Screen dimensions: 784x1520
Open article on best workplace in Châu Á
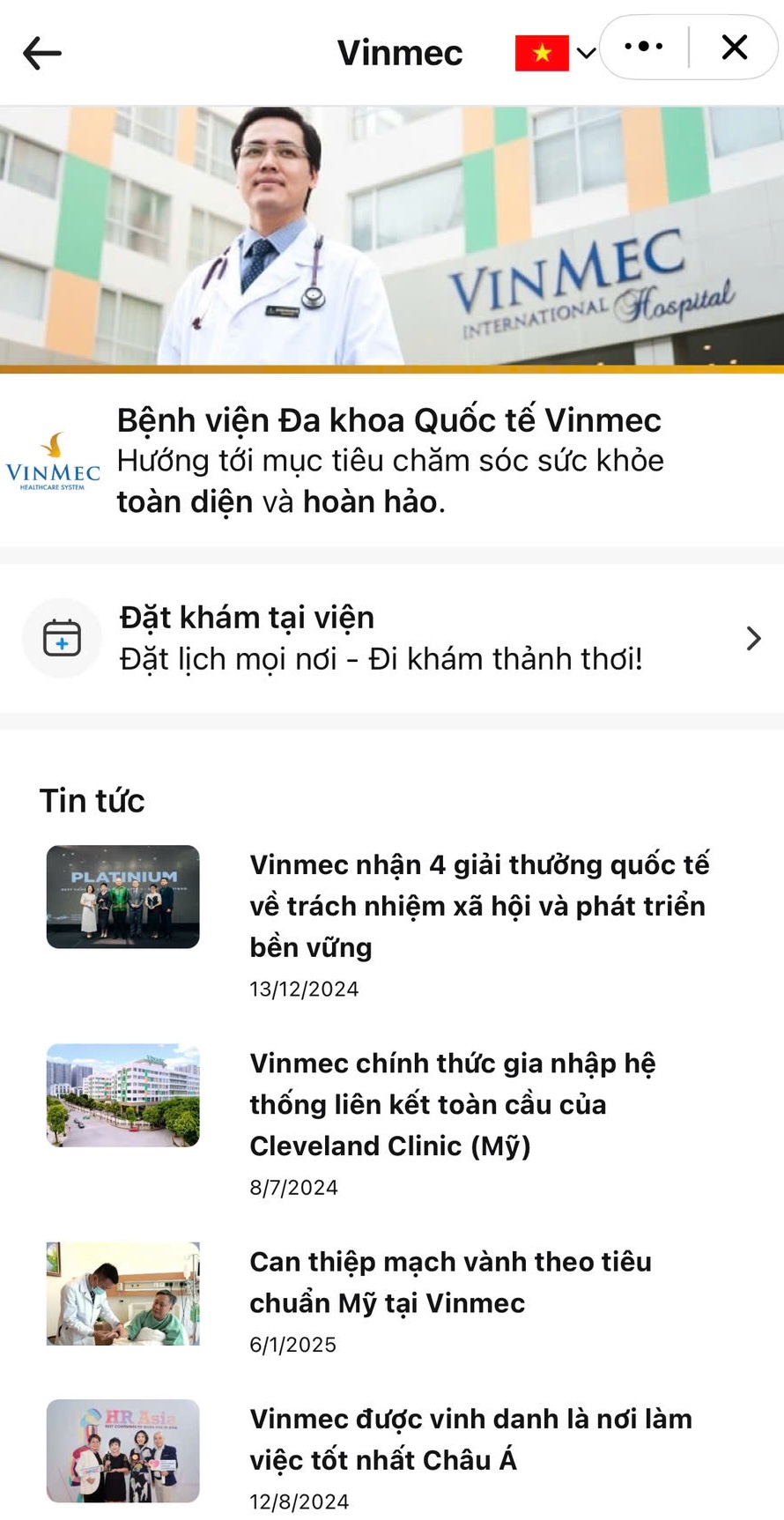(x=470, y=1439)
